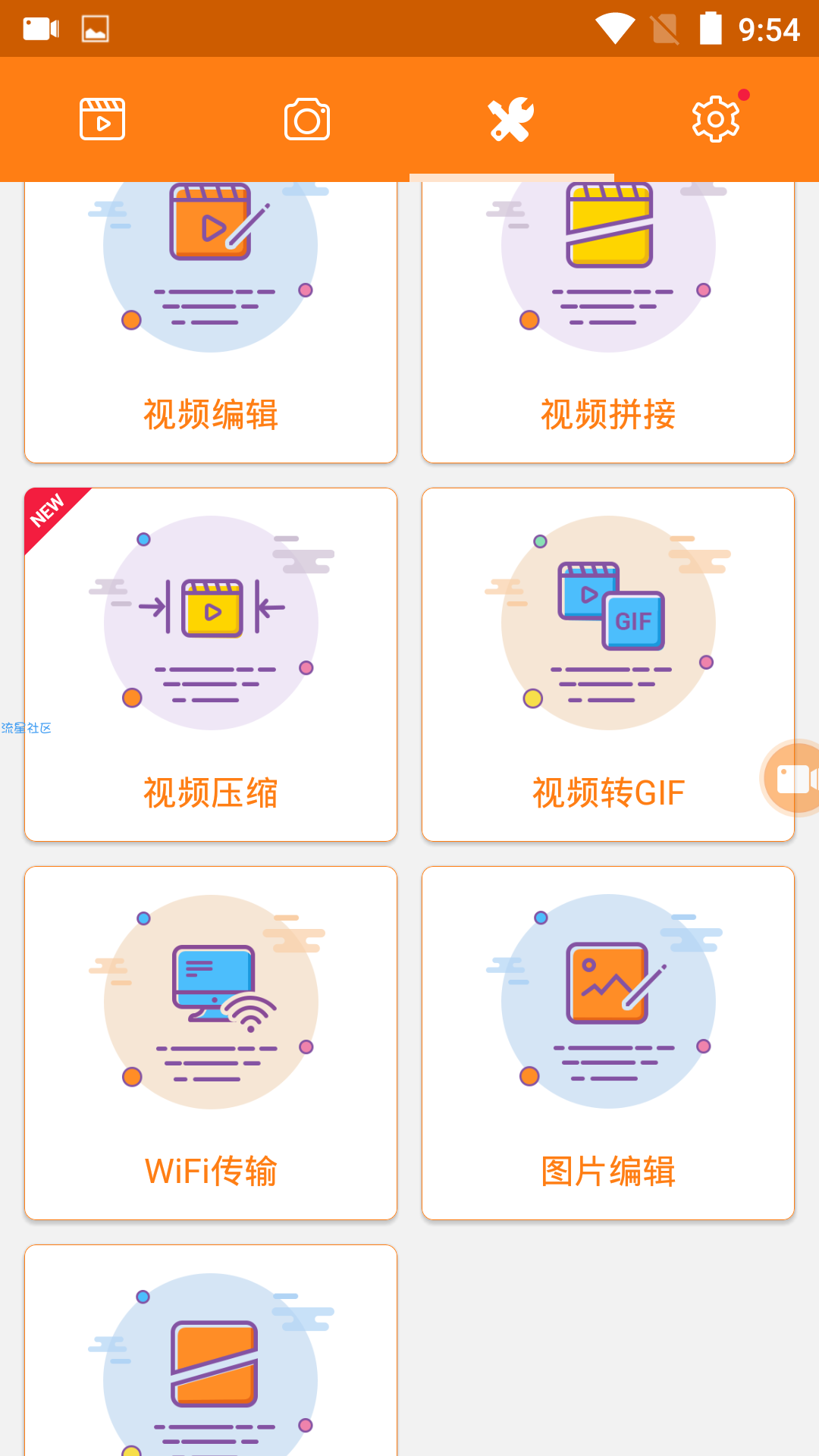The width and height of the screenshot is (819, 1456).
Task: Tap the floating record camera button
Action: (794, 778)
